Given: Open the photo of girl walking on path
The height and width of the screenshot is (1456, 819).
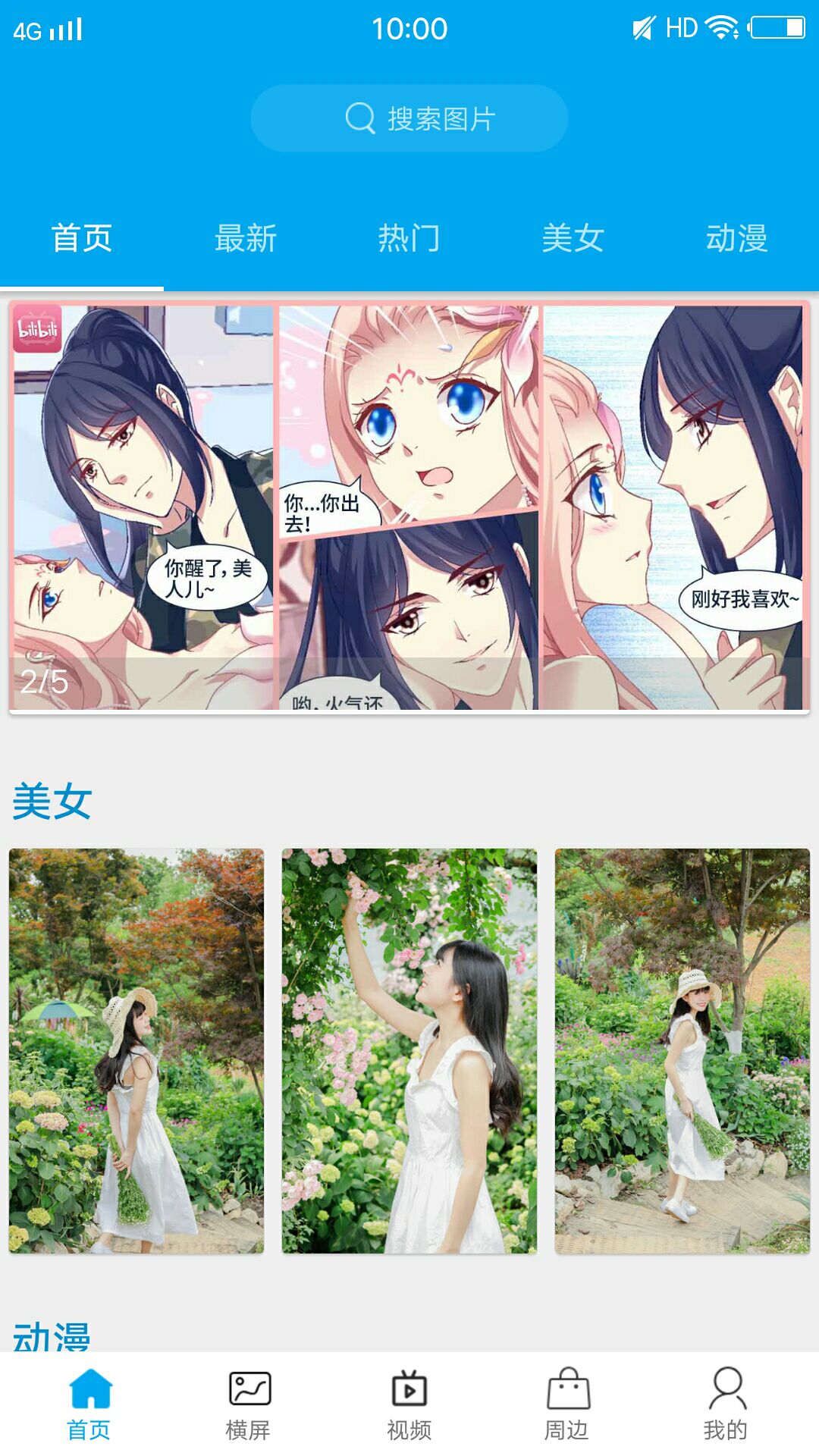Looking at the screenshot, I should (x=682, y=1051).
